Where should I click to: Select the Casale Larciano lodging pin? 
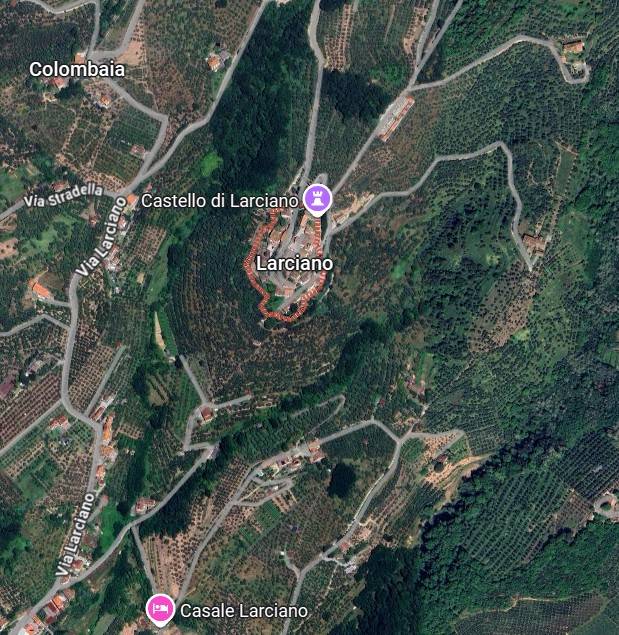click(x=158, y=608)
